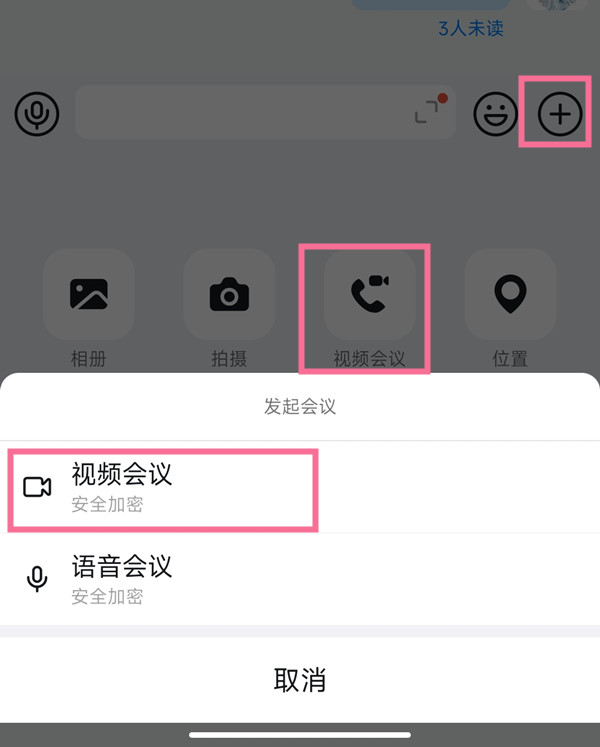Open the emoji picker
Screen dimensions: 600x747
[494, 114]
